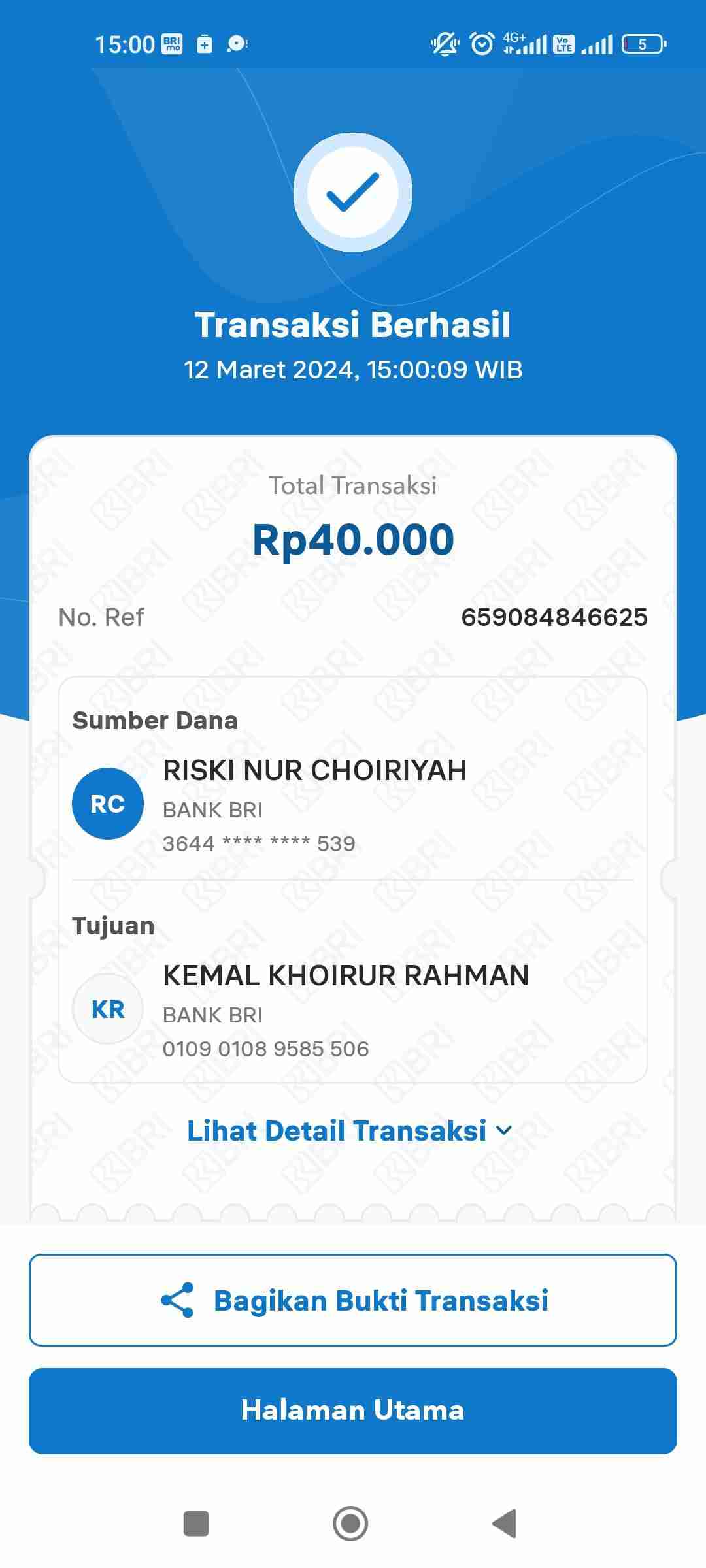Tap the system back button
This screenshot has width=706, height=1568.
coord(504,1524)
